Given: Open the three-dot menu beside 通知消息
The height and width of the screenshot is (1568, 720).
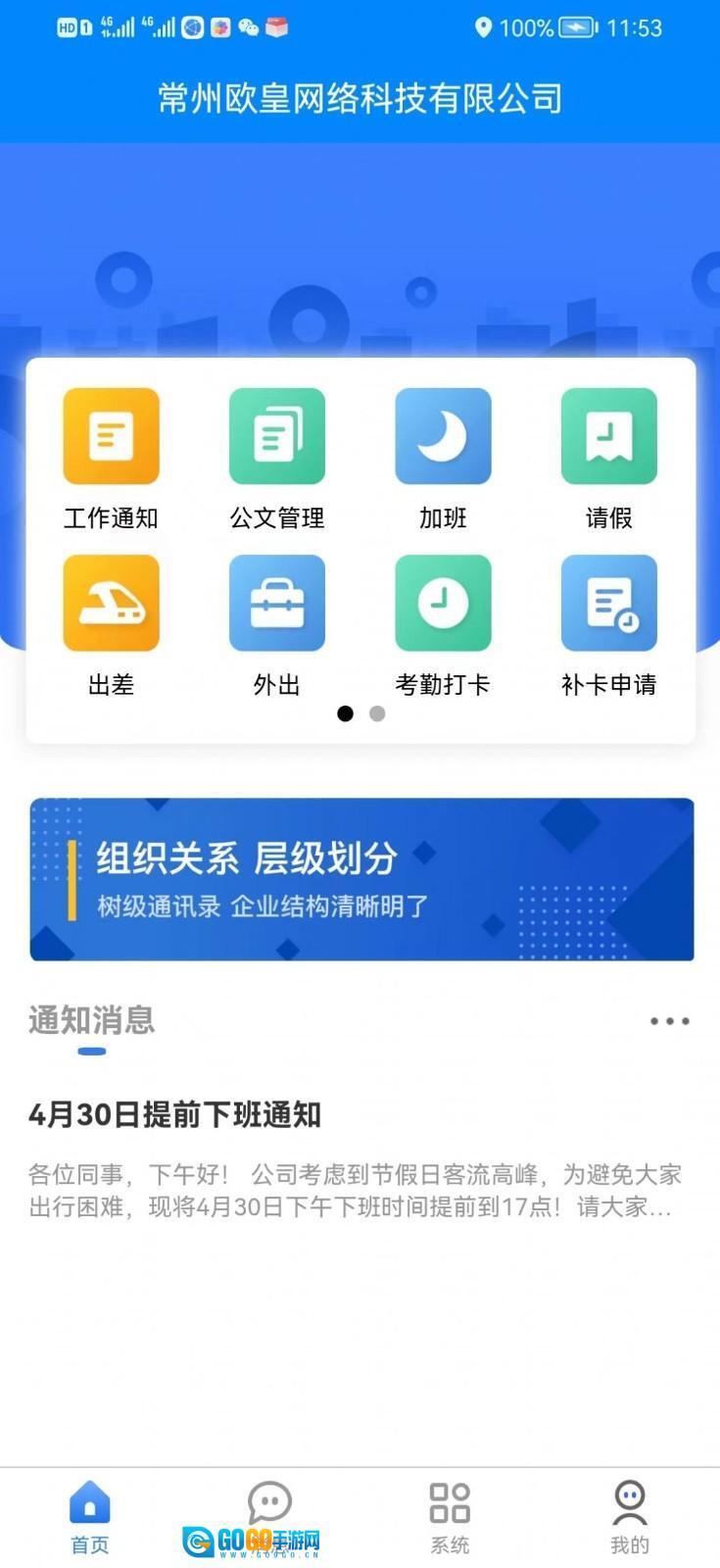Looking at the screenshot, I should click(x=670, y=1021).
